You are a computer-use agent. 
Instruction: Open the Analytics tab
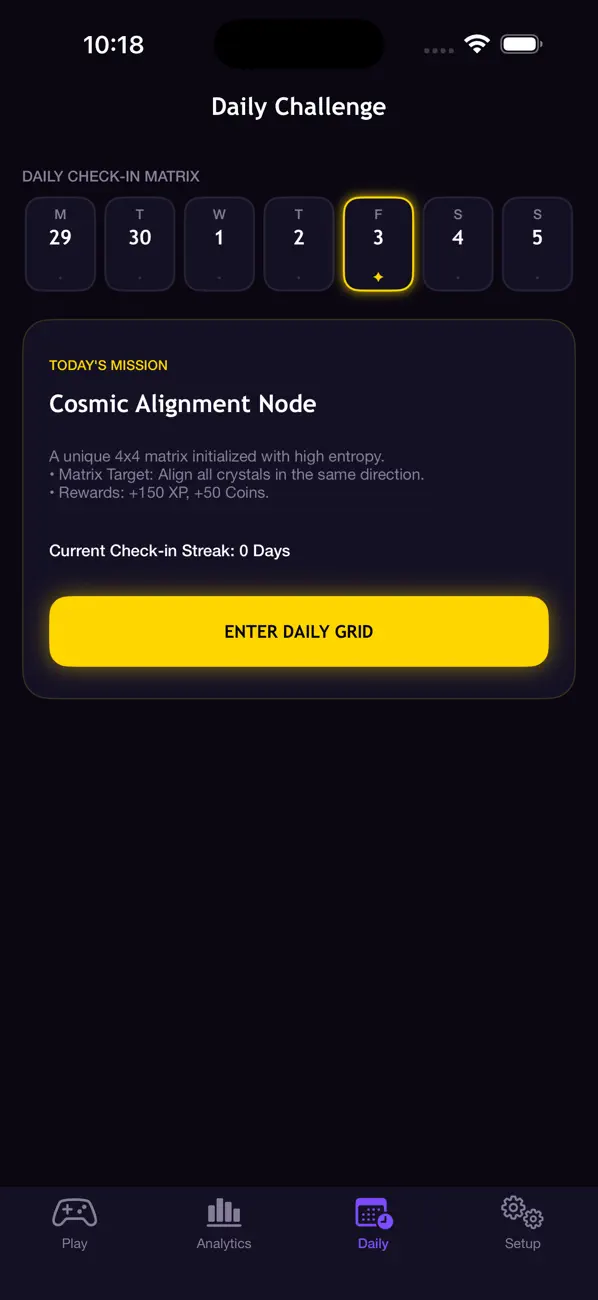(x=224, y=1224)
